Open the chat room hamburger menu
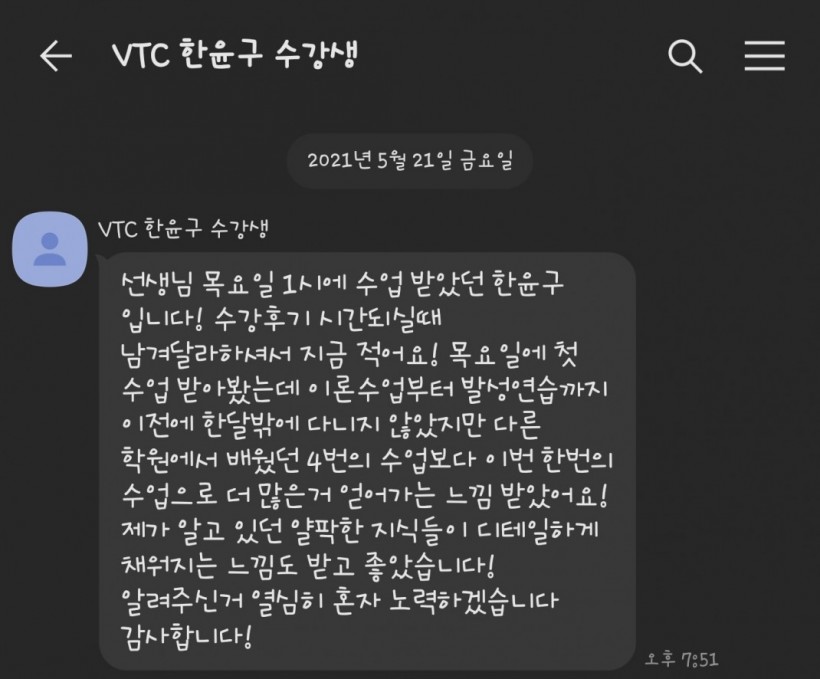820x679 pixels. click(x=764, y=56)
